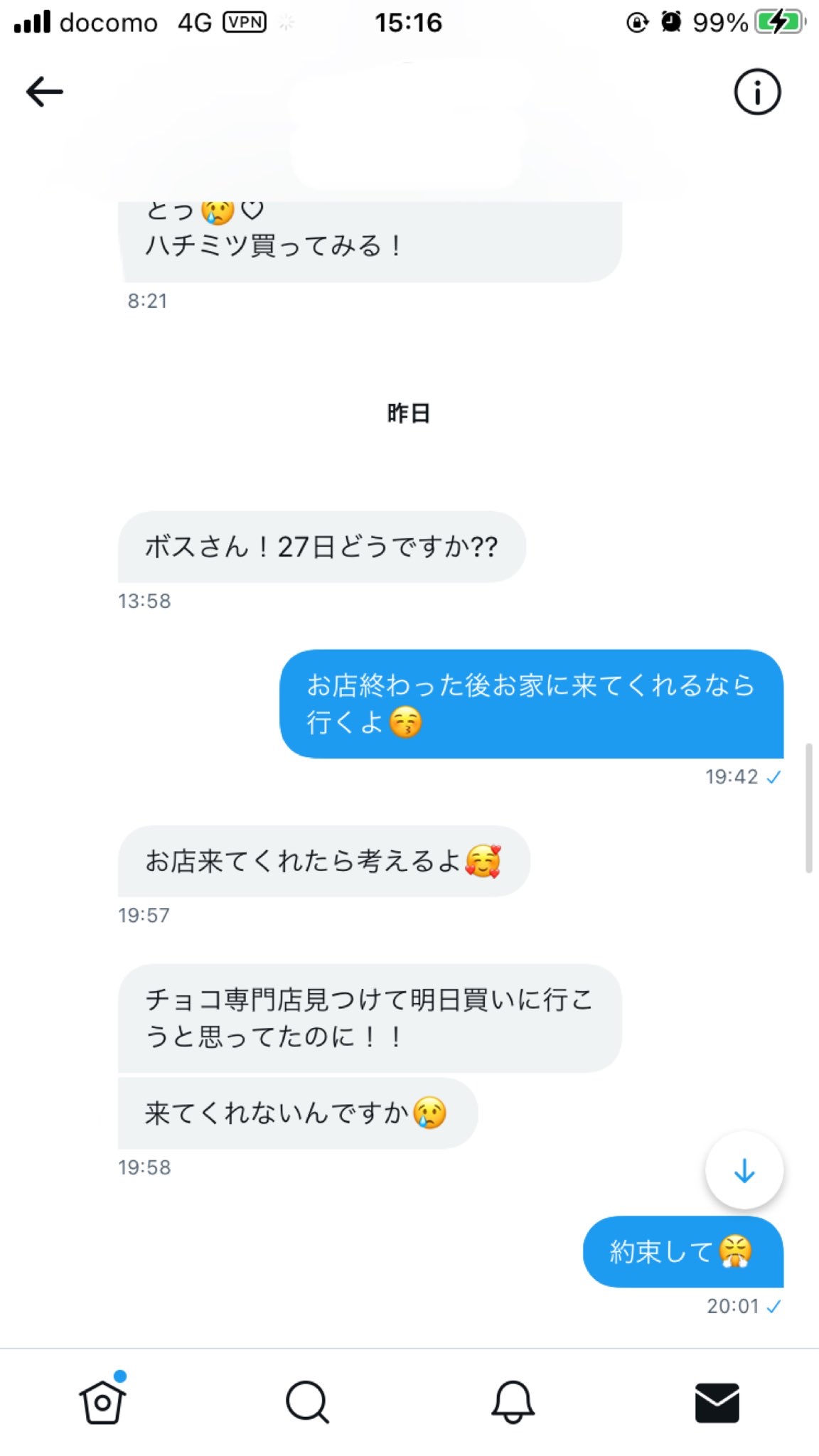Open the conversation info button

click(757, 92)
